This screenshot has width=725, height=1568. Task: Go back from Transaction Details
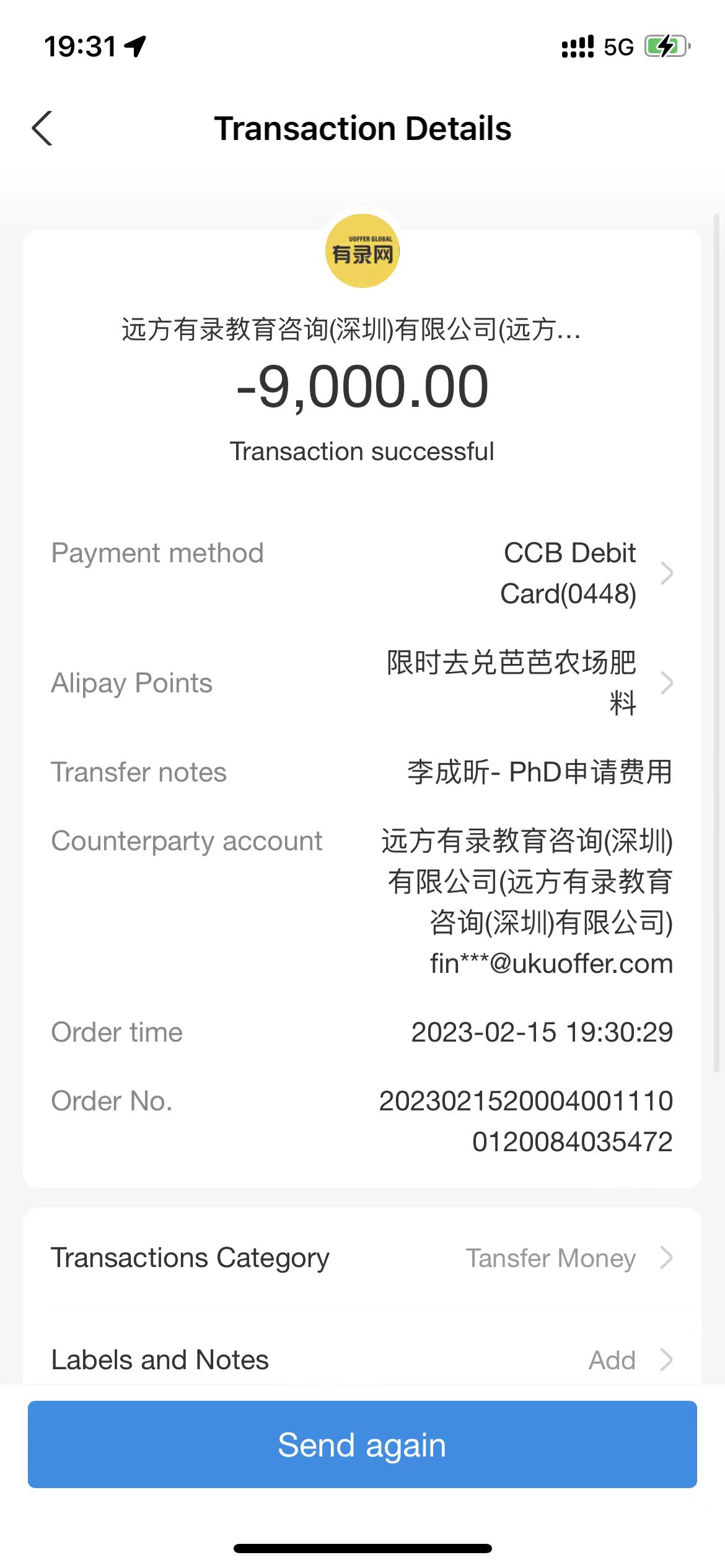[x=42, y=129]
